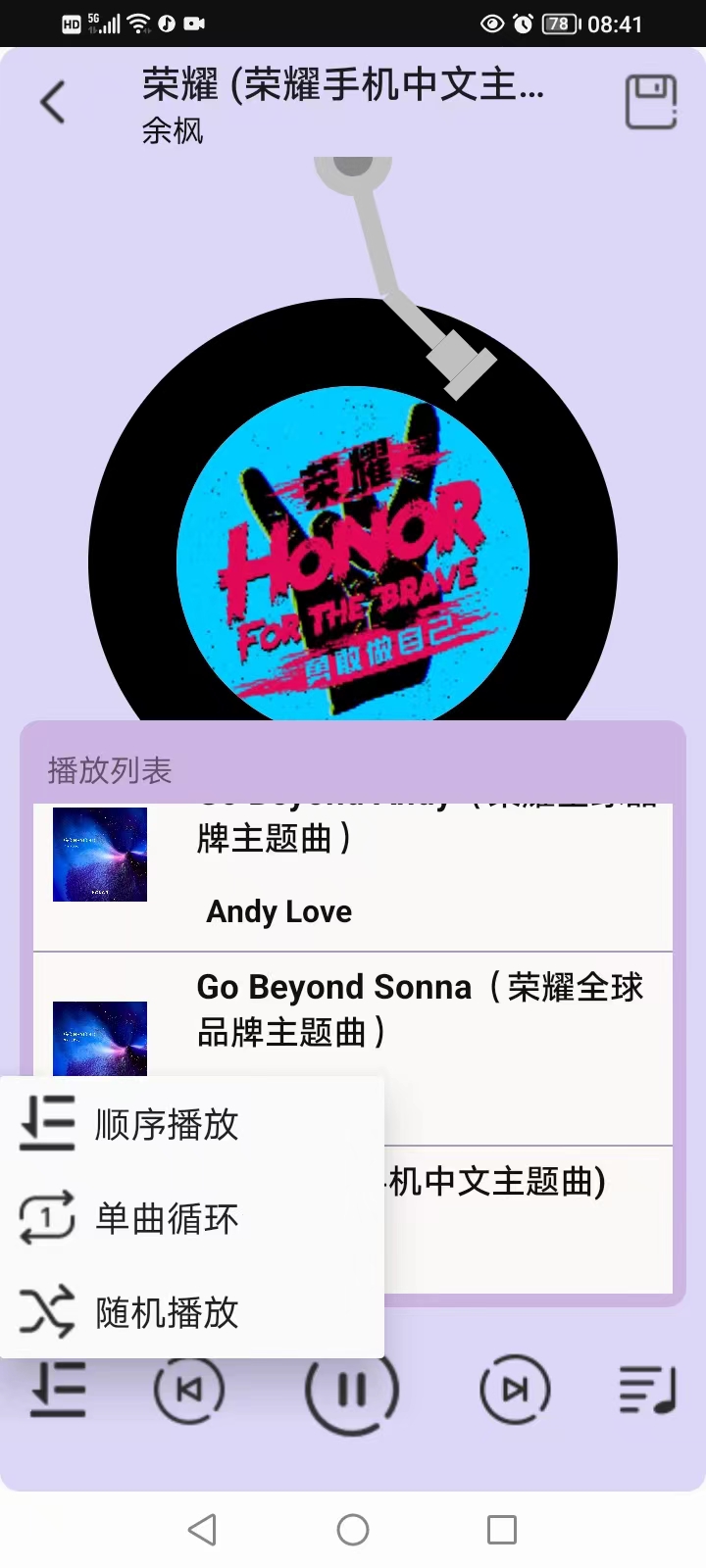Choose 单曲循环 single loop mode
This screenshot has height=1568, width=706.
[167, 1218]
